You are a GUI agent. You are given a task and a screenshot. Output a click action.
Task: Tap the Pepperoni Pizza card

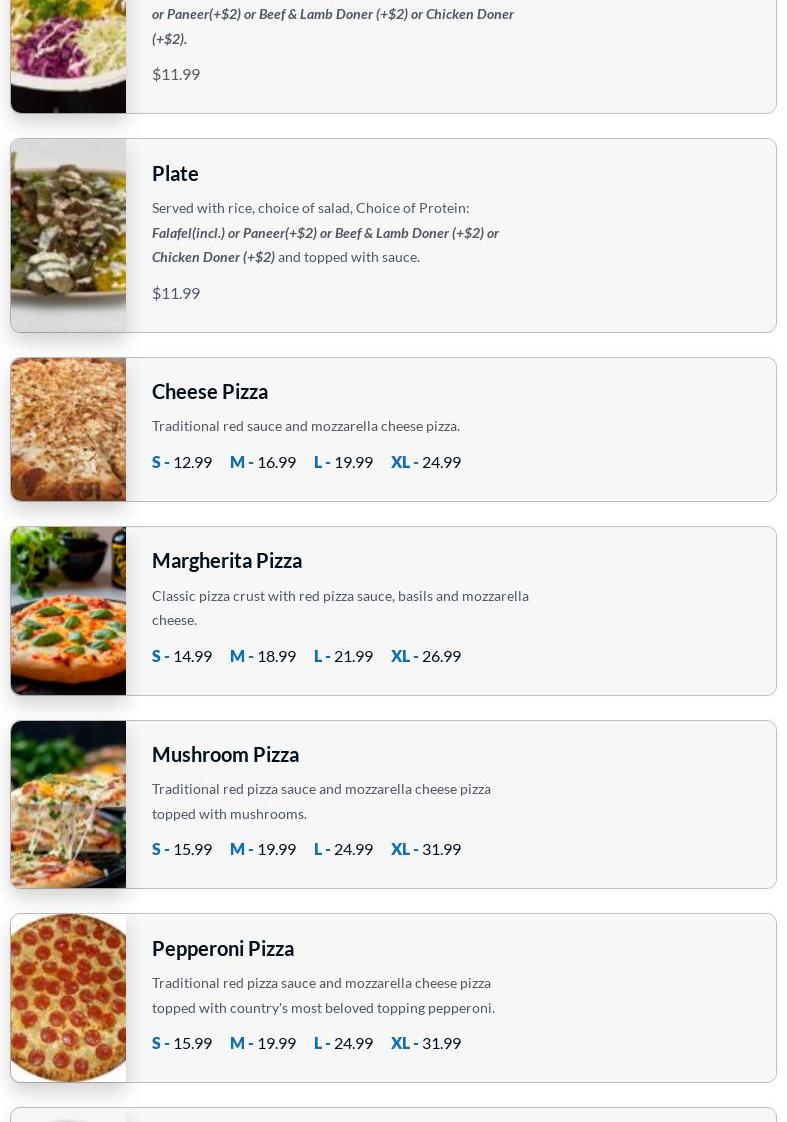[393, 997]
